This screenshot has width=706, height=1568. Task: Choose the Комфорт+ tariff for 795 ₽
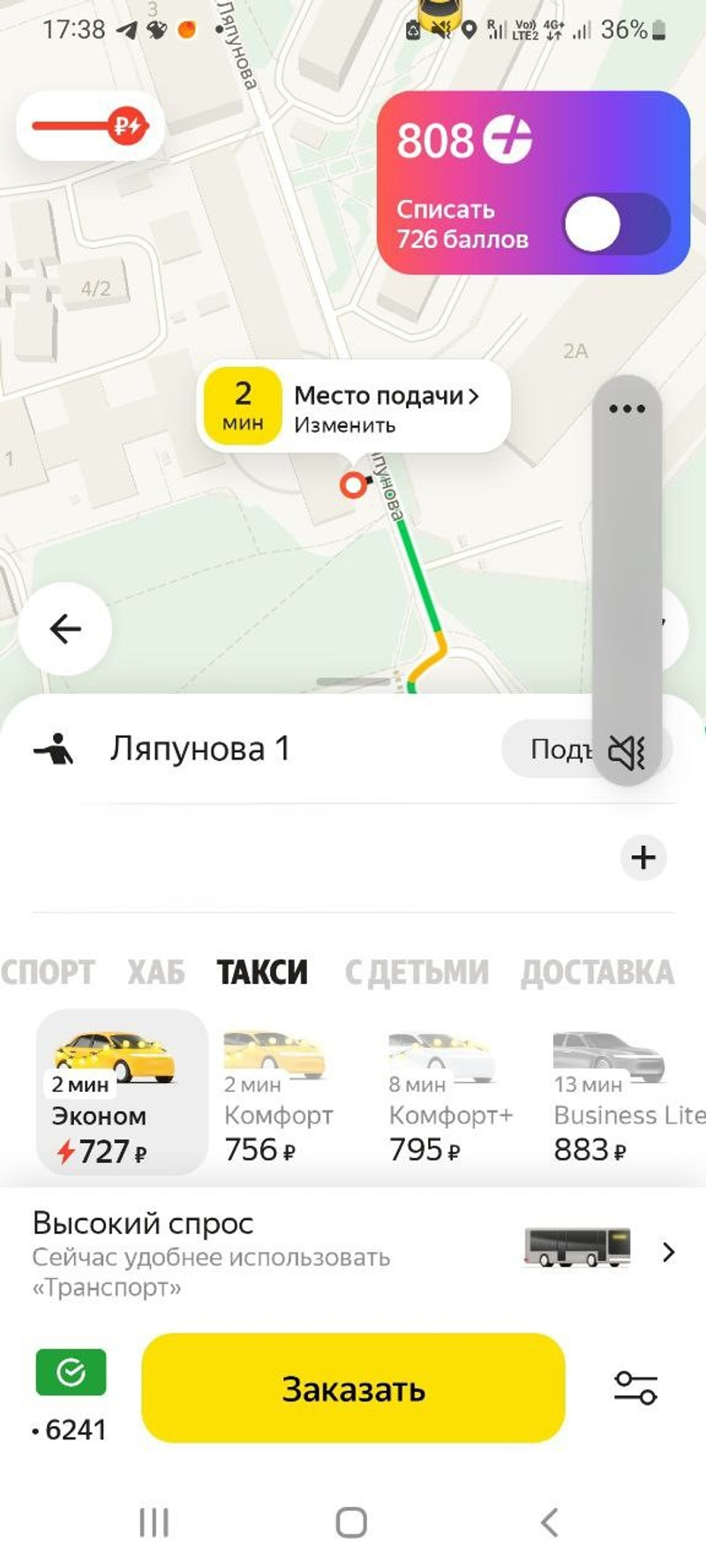[x=448, y=1094]
